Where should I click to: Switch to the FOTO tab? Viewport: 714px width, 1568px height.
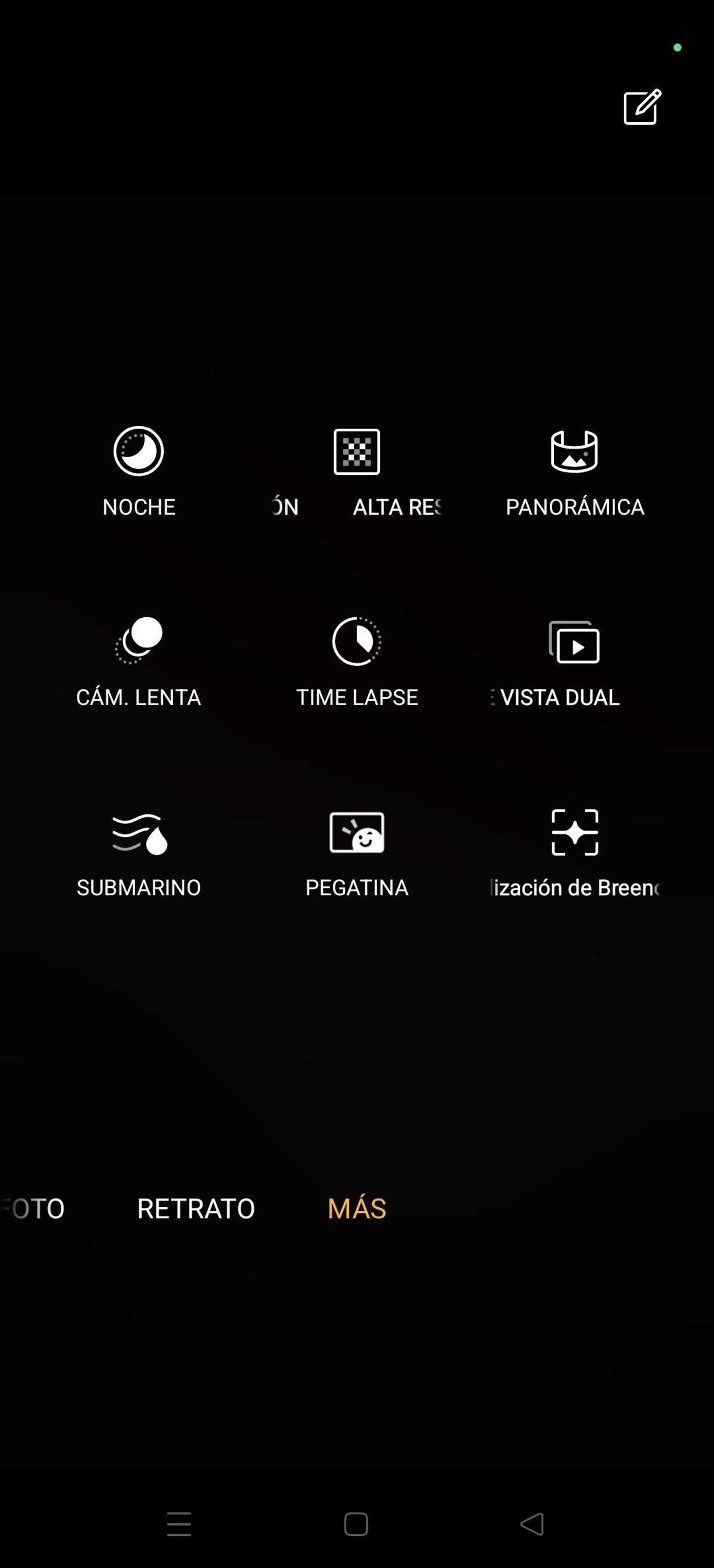pyautogui.click(x=32, y=1209)
